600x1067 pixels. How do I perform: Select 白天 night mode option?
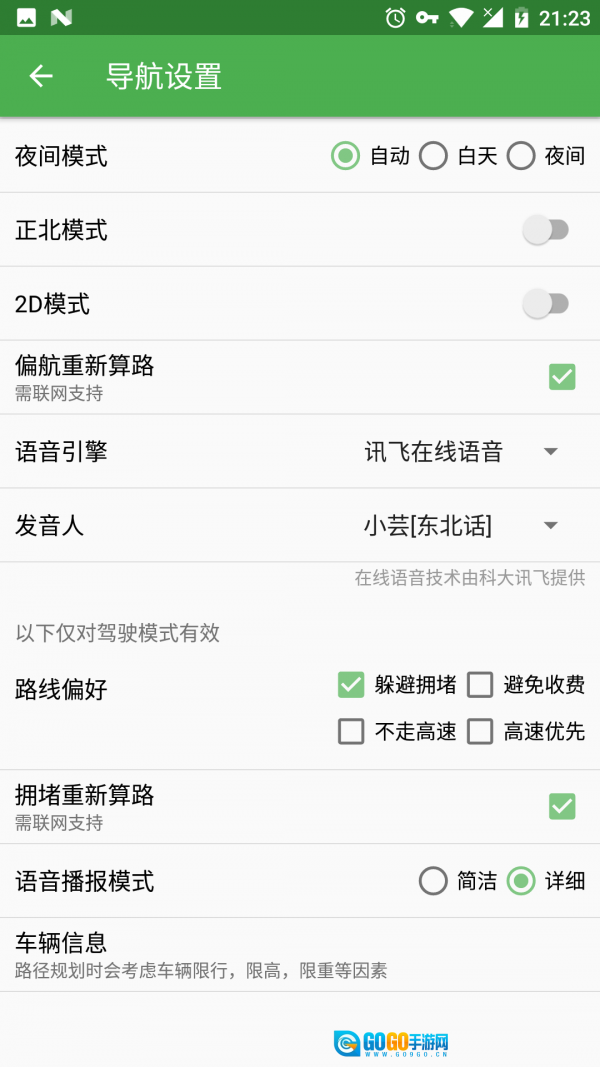click(433, 156)
